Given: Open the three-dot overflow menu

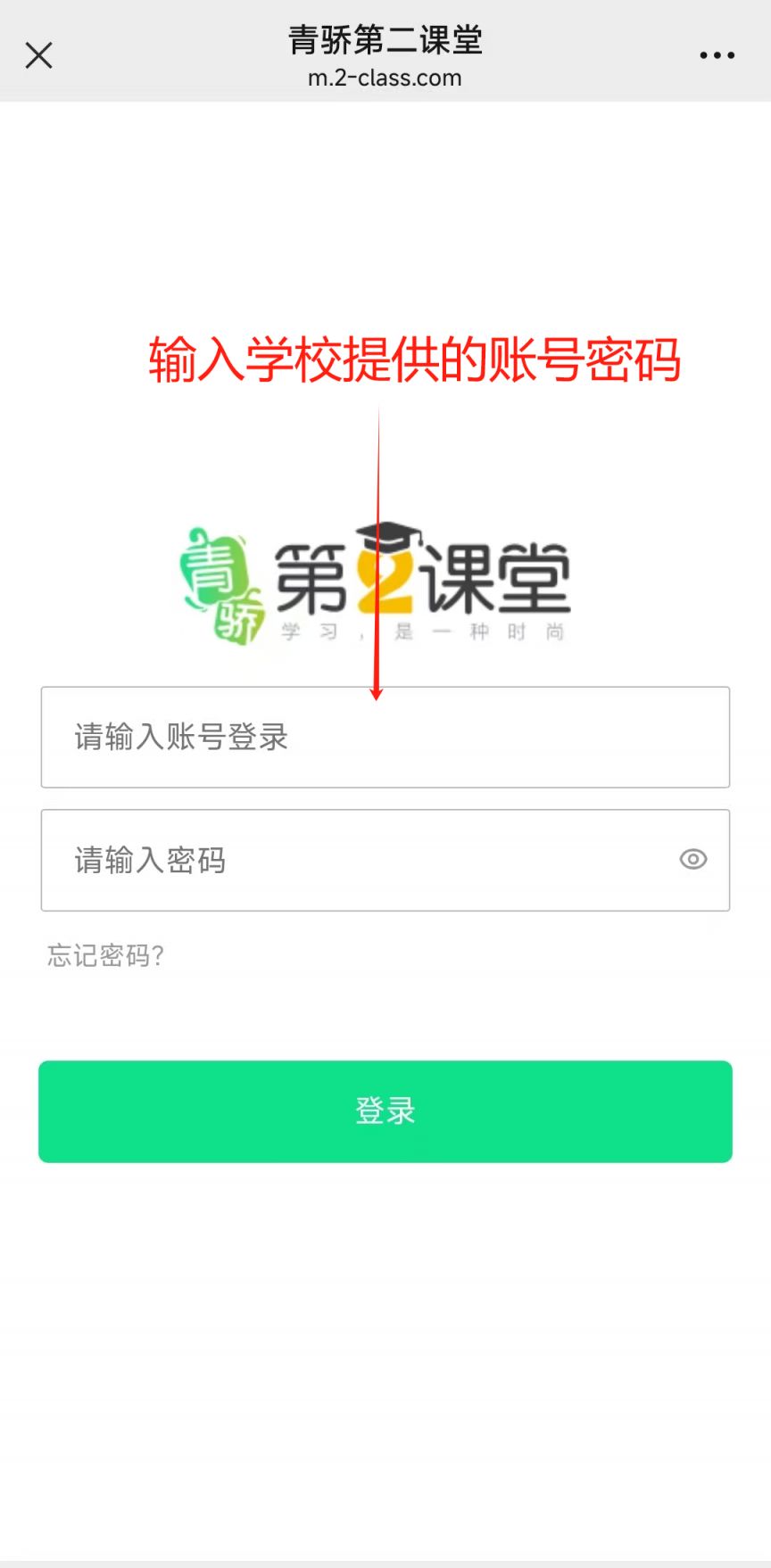Looking at the screenshot, I should pyautogui.click(x=717, y=55).
